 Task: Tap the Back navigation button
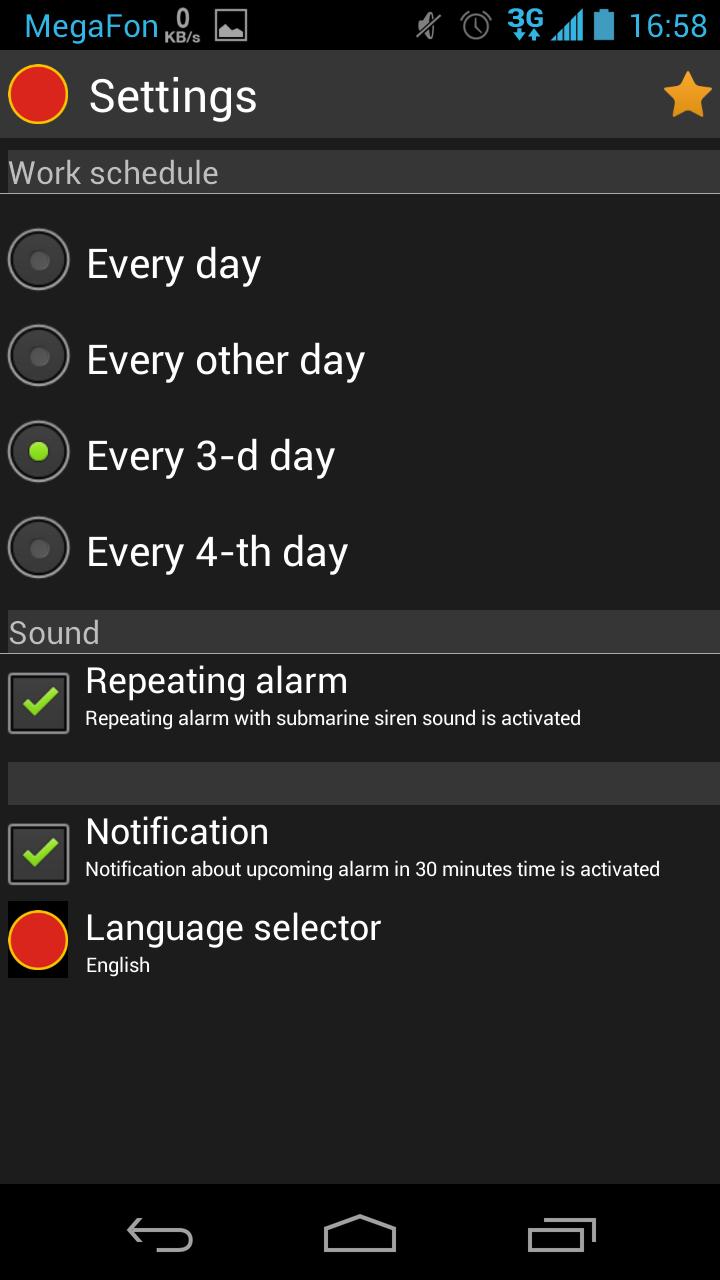pyautogui.click(x=160, y=1236)
